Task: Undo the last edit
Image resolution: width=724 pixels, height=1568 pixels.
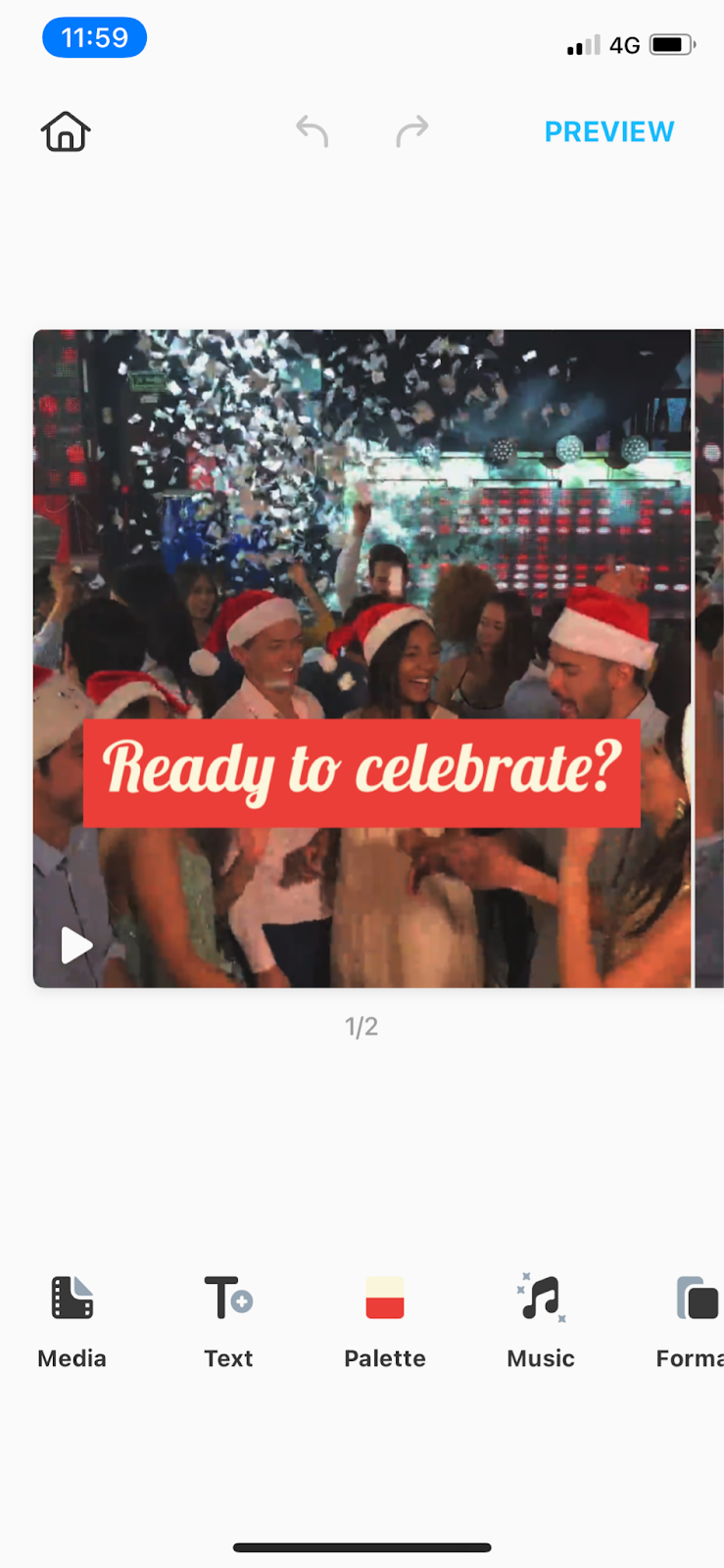Action: point(313,131)
